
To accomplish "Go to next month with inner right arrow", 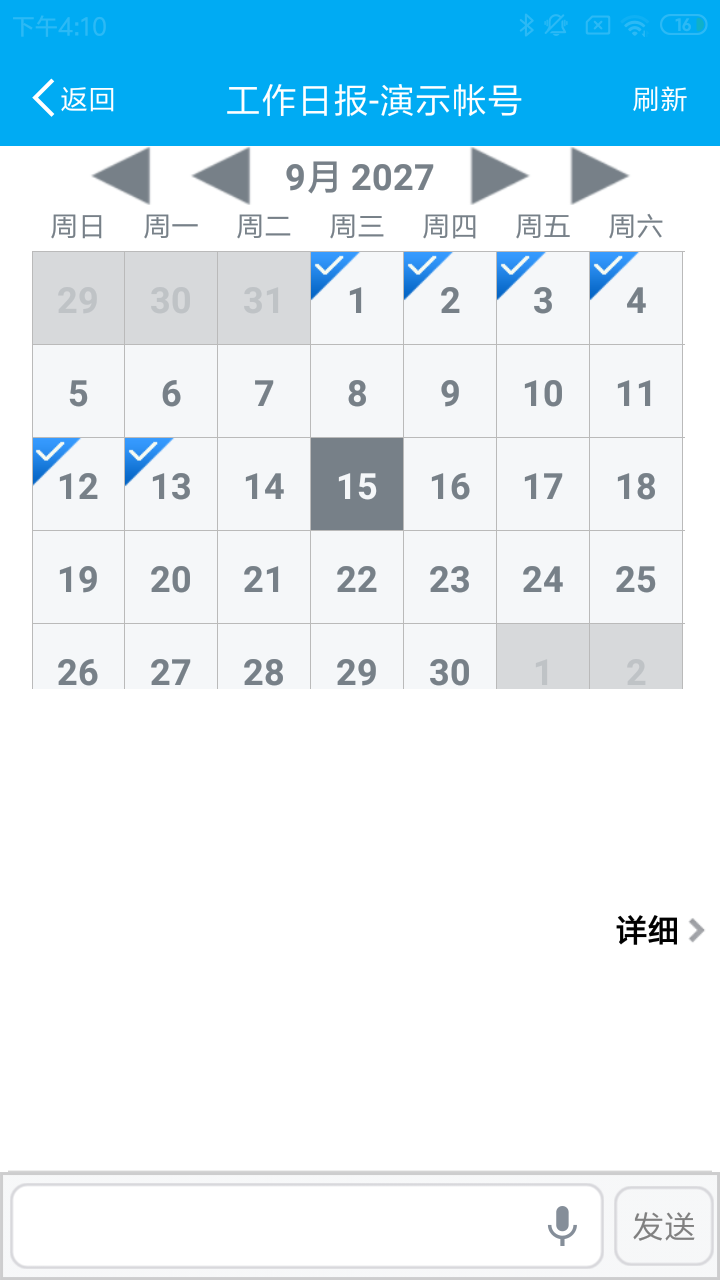I will [x=500, y=176].
